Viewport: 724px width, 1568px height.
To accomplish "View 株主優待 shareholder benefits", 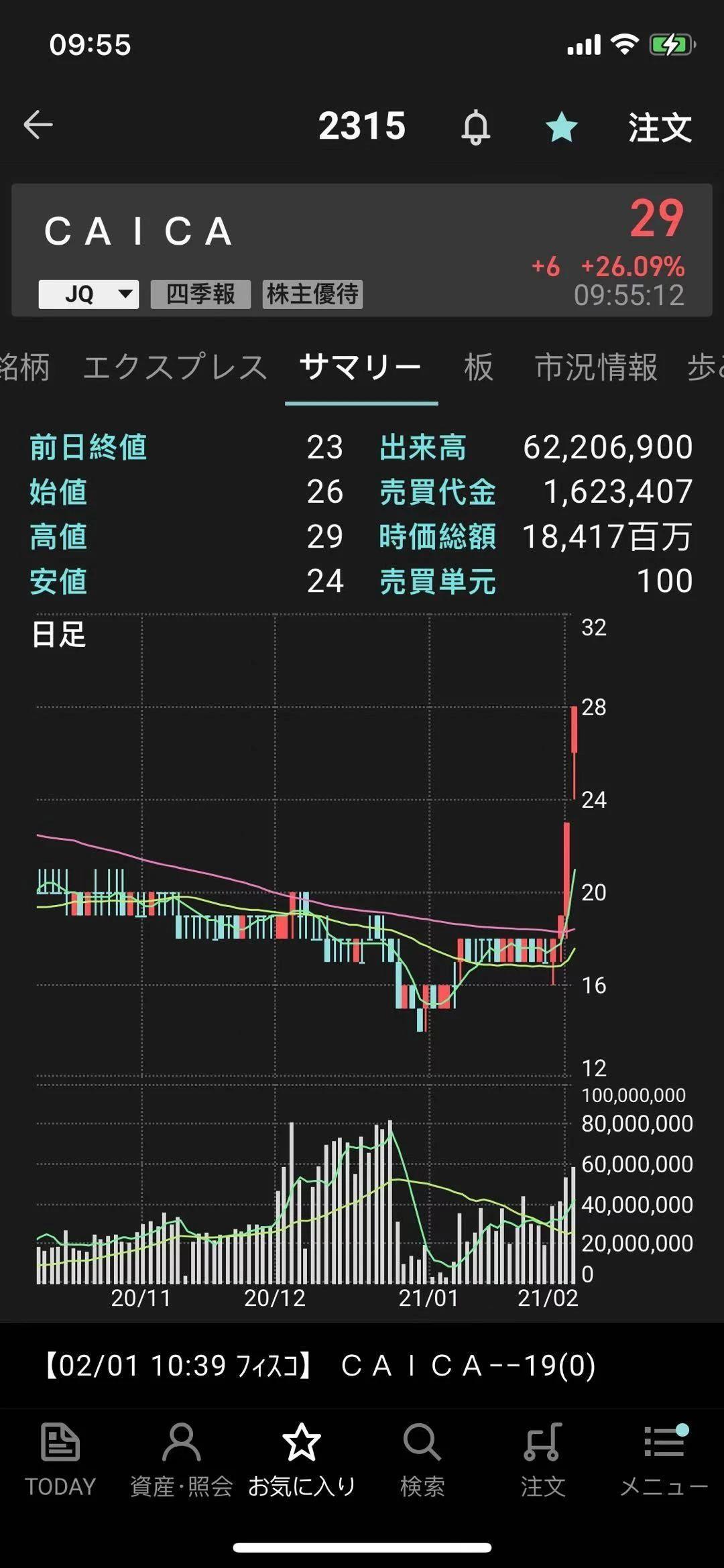I will pos(312,294).
